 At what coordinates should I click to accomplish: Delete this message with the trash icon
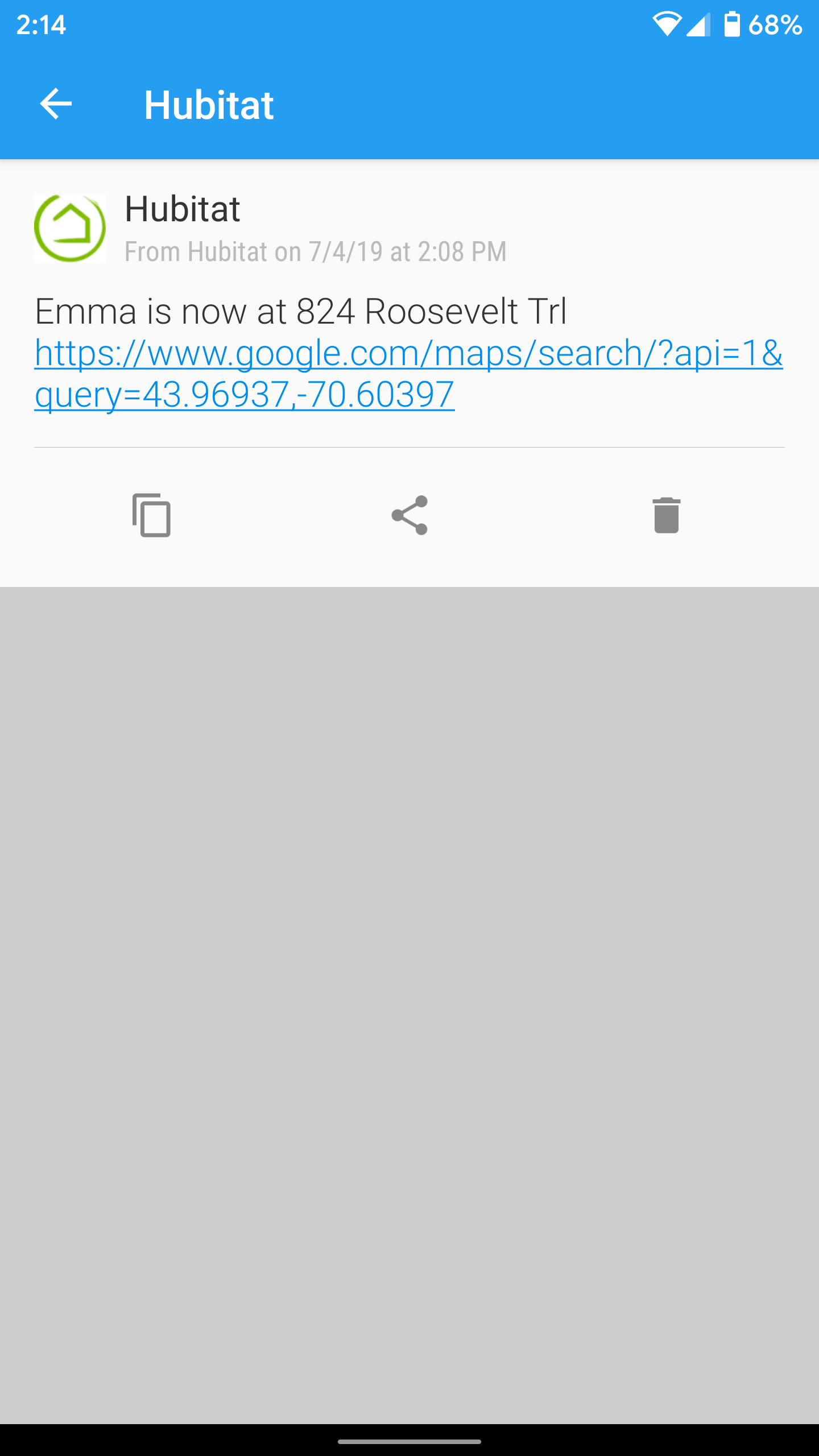(667, 515)
